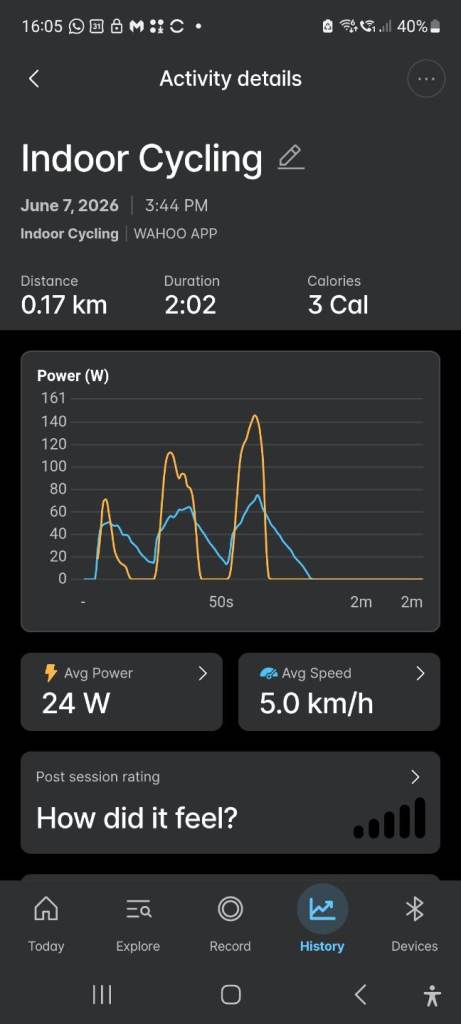Select the History tab
This screenshot has height=1024, width=461.
point(322,923)
